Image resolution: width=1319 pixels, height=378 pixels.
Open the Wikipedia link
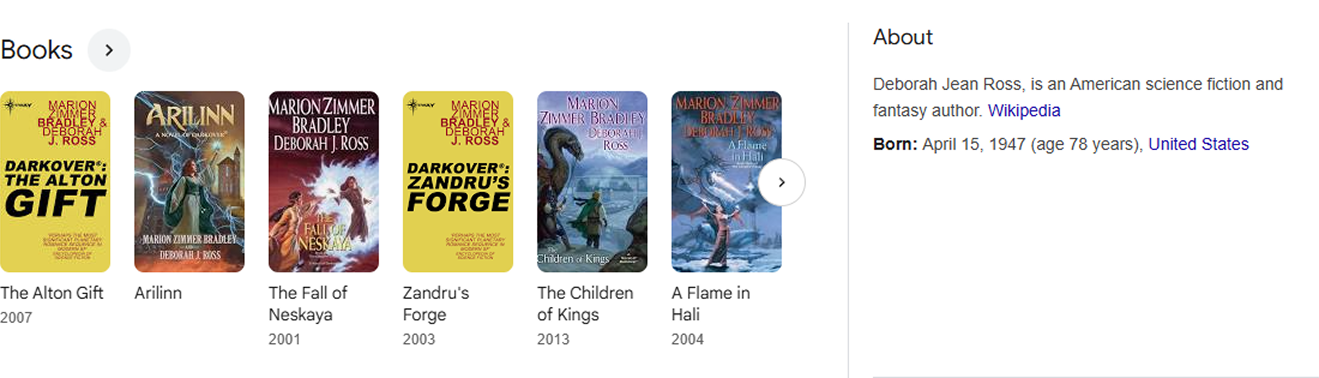coord(1024,111)
